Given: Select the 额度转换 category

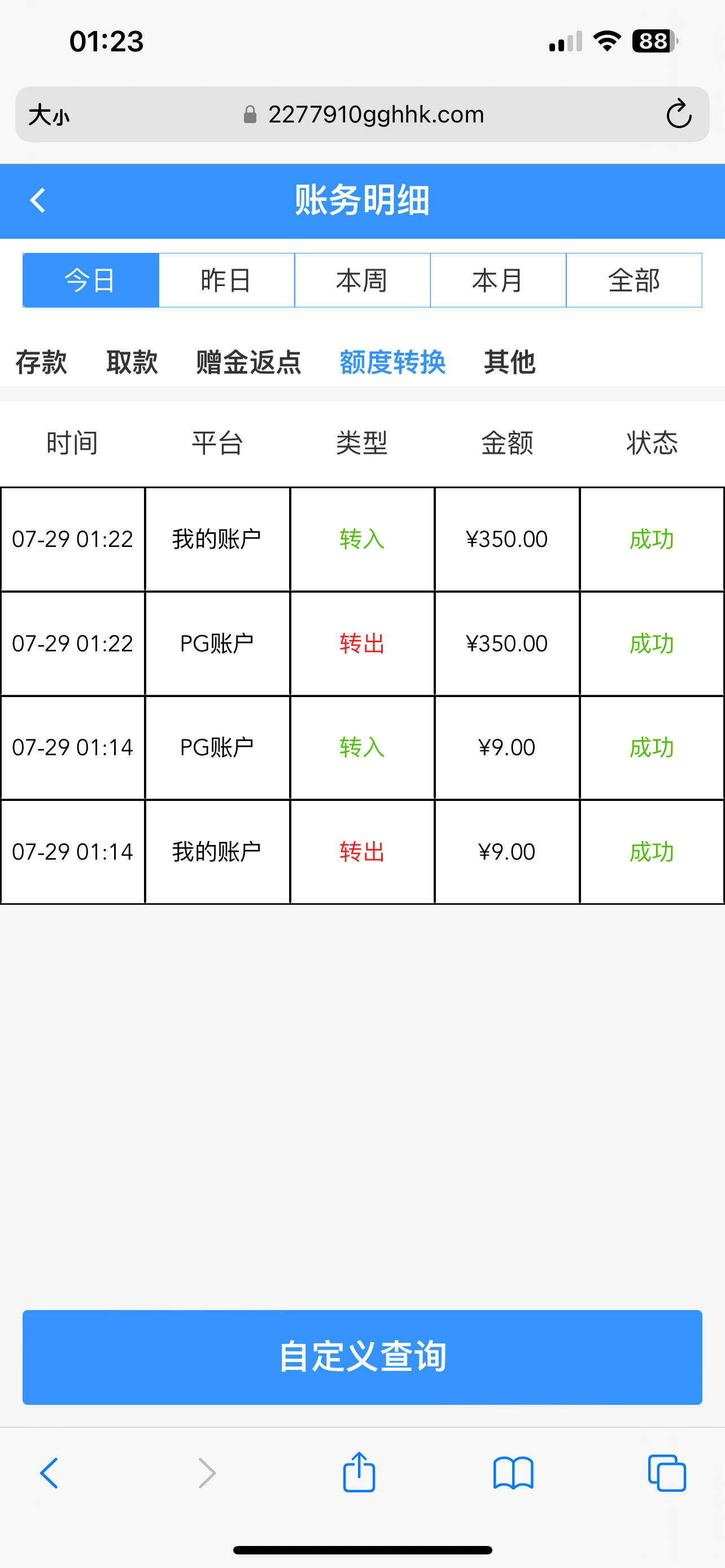Looking at the screenshot, I should click(392, 362).
